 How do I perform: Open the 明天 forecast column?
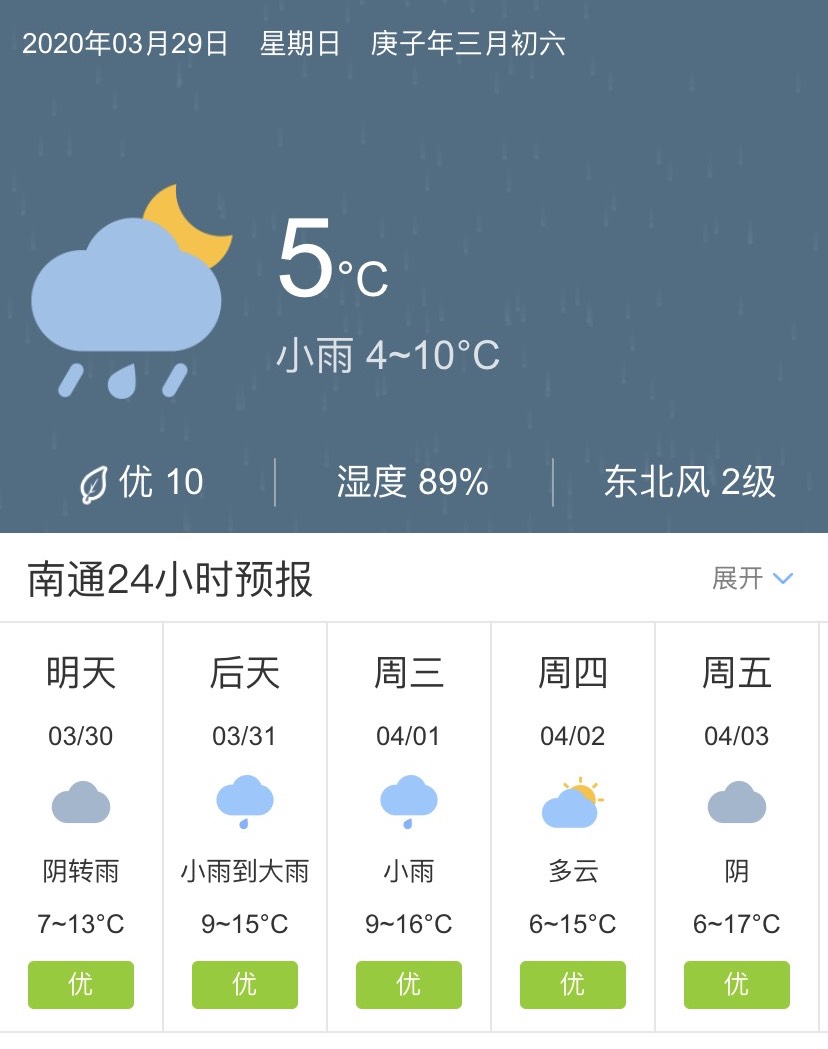click(x=80, y=674)
